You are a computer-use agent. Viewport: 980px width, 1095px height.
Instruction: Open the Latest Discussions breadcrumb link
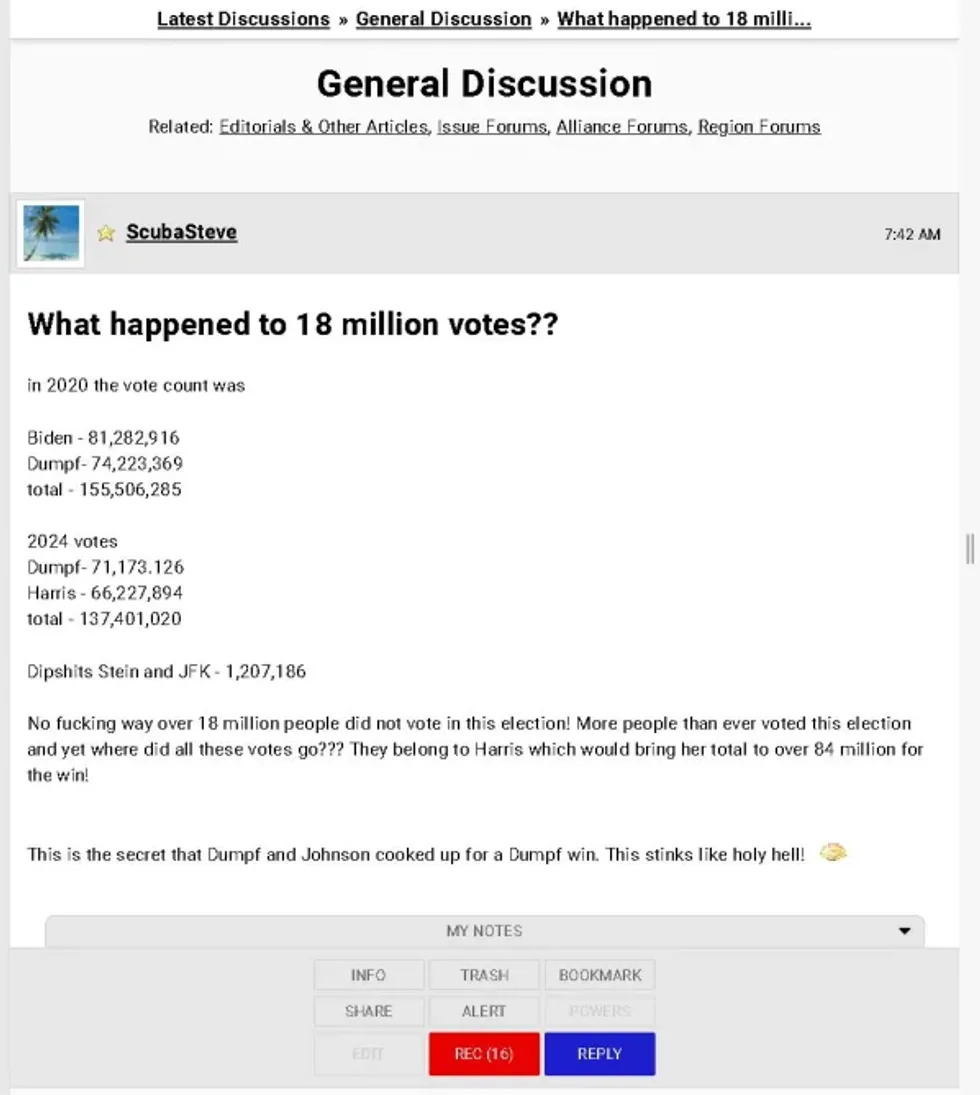click(x=243, y=19)
